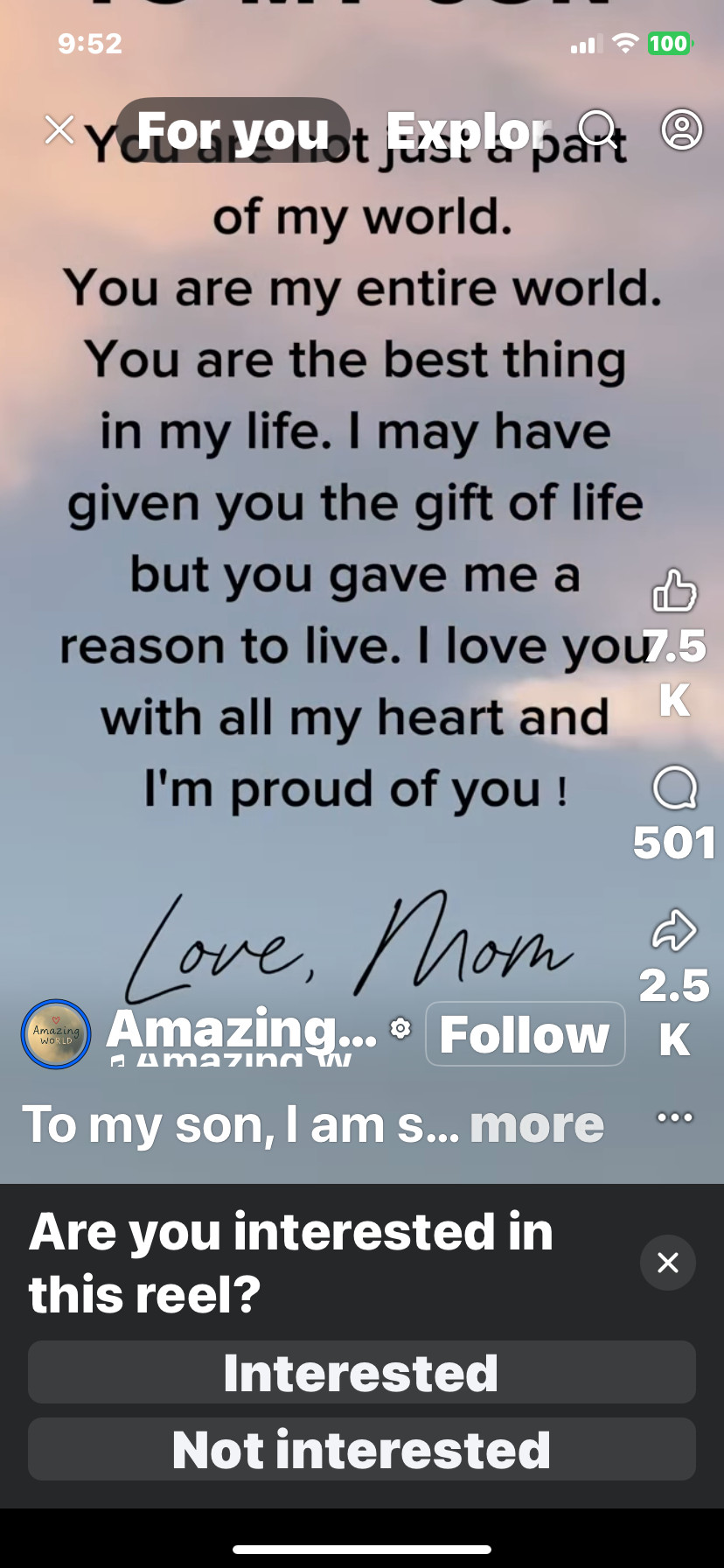Open your profile icon
Image resolution: width=724 pixels, height=1568 pixels.
tap(681, 130)
